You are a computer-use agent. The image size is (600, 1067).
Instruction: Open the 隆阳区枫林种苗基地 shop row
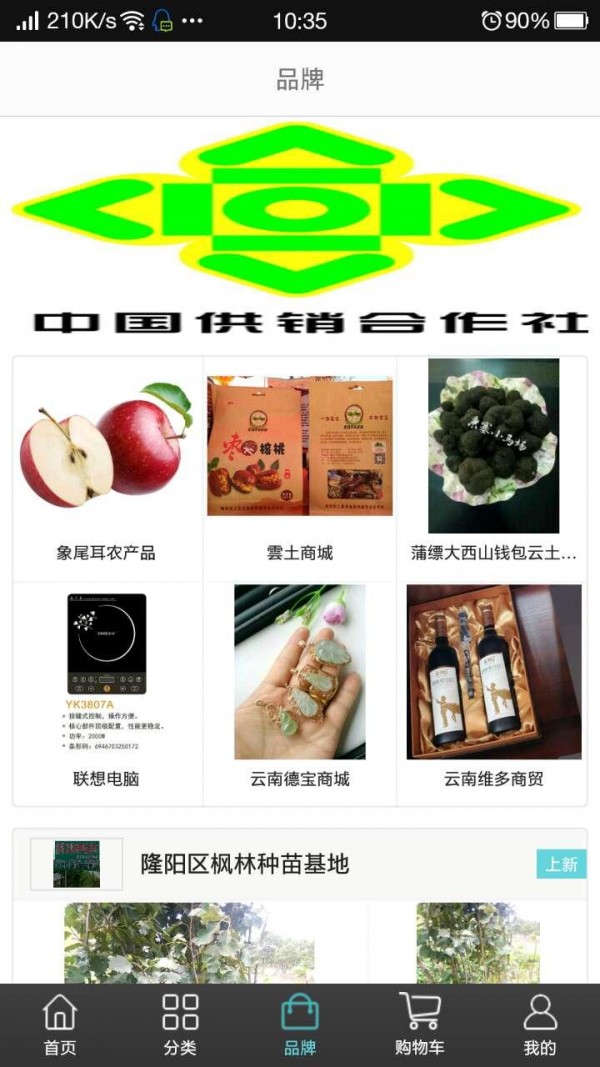pos(300,864)
